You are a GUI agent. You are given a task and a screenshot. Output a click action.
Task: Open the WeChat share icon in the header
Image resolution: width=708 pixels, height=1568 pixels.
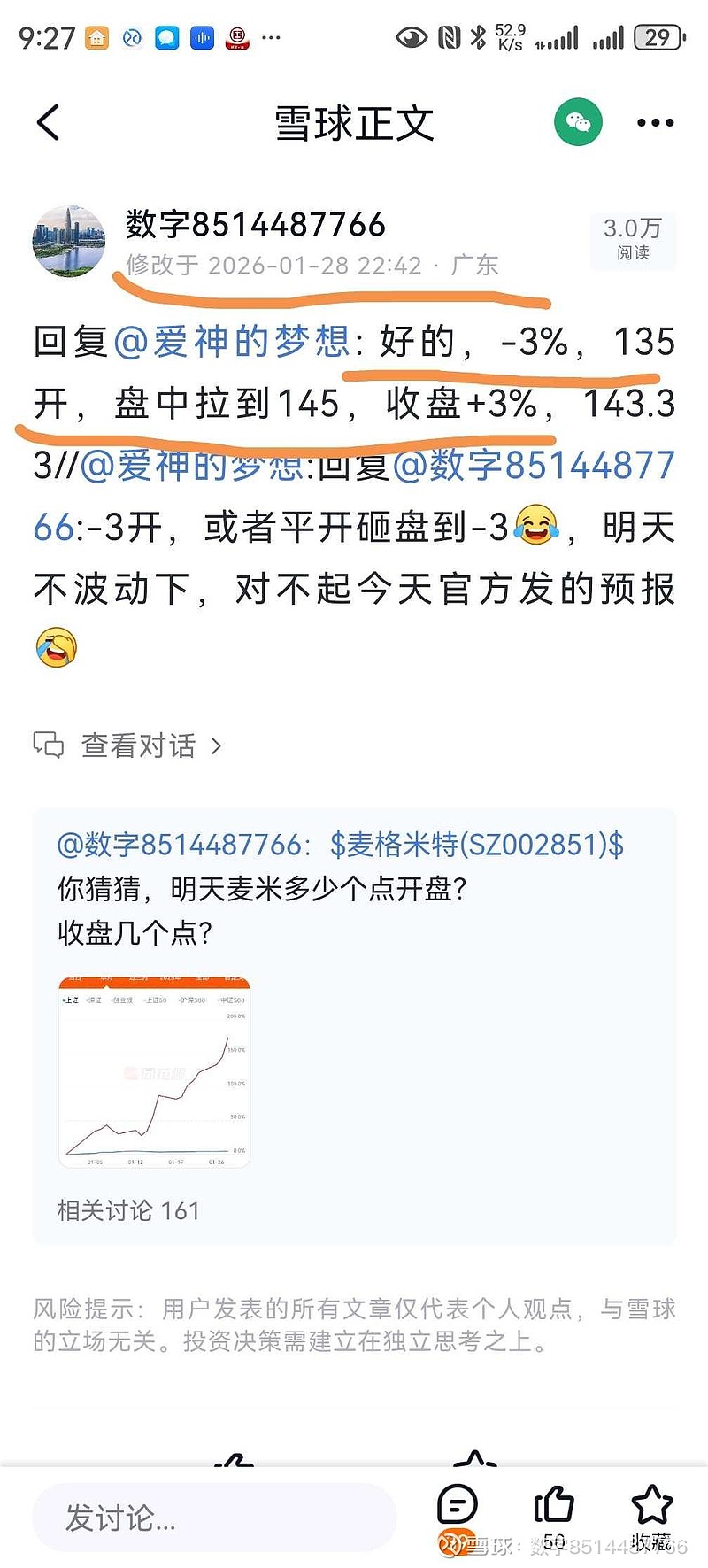coord(577,121)
